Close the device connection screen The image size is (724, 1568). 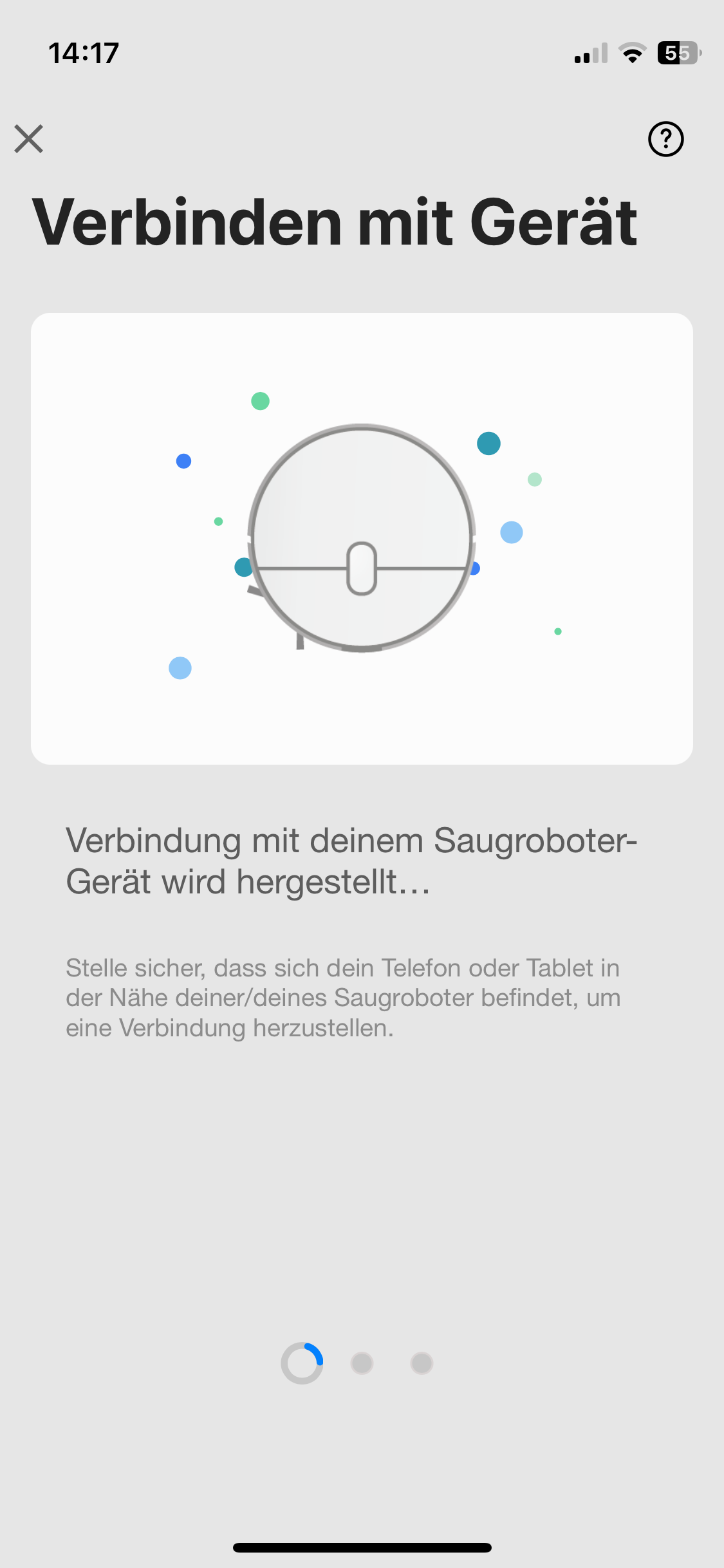click(x=29, y=139)
